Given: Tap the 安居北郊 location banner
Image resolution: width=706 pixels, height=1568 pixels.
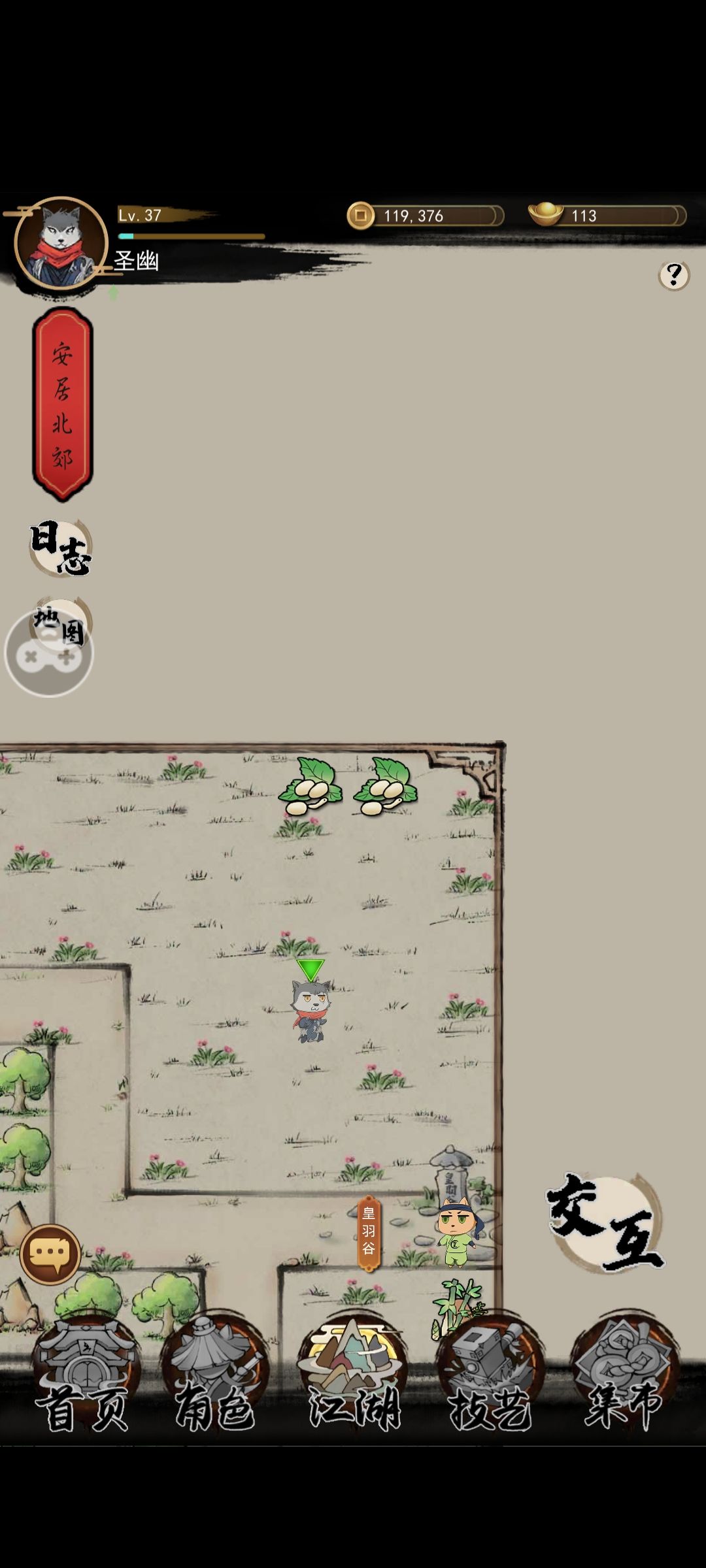Looking at the screenshot, I should coord(63,404).
